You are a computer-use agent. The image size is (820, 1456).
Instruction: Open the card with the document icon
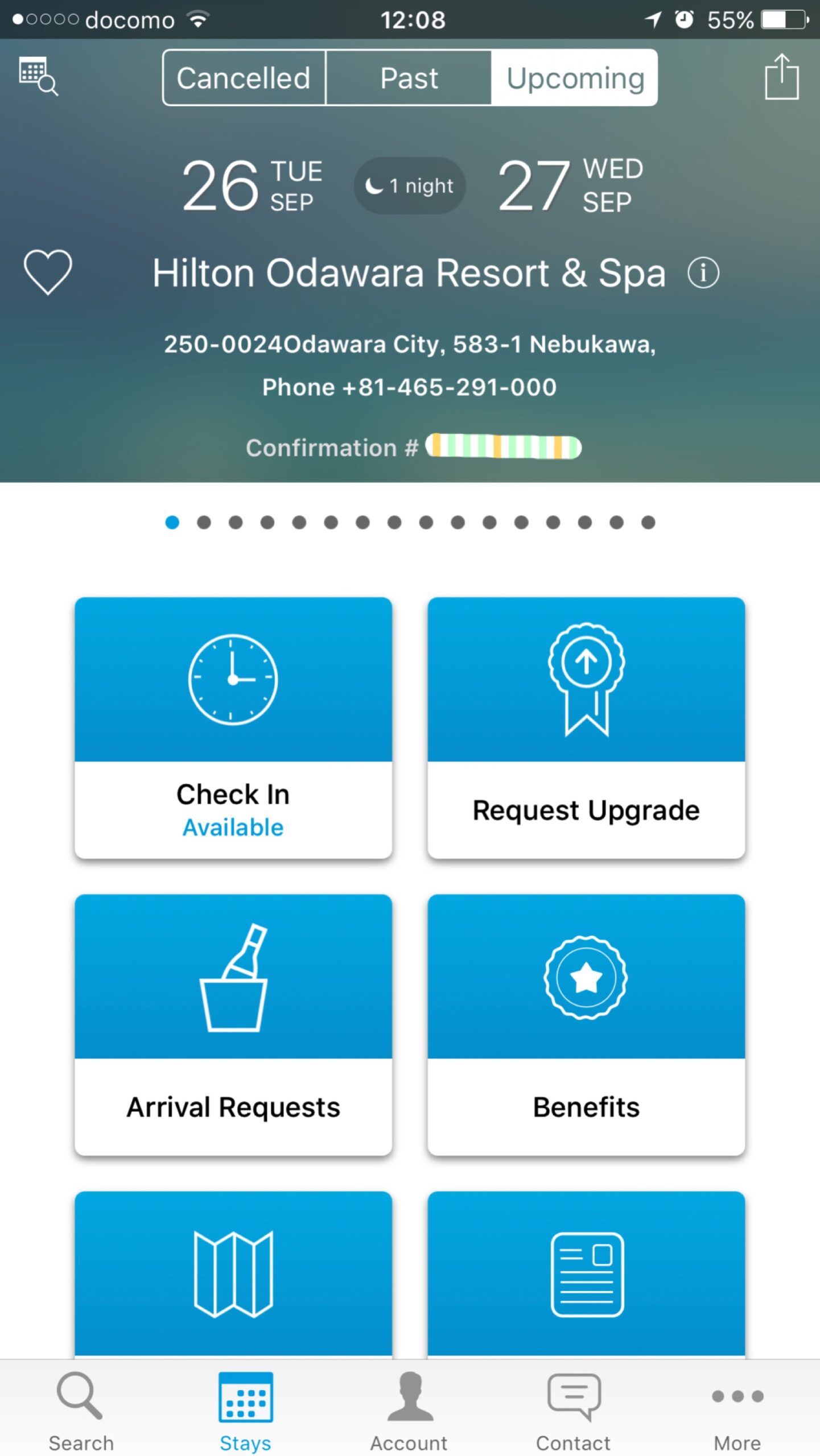click(x=586, y=1274)
